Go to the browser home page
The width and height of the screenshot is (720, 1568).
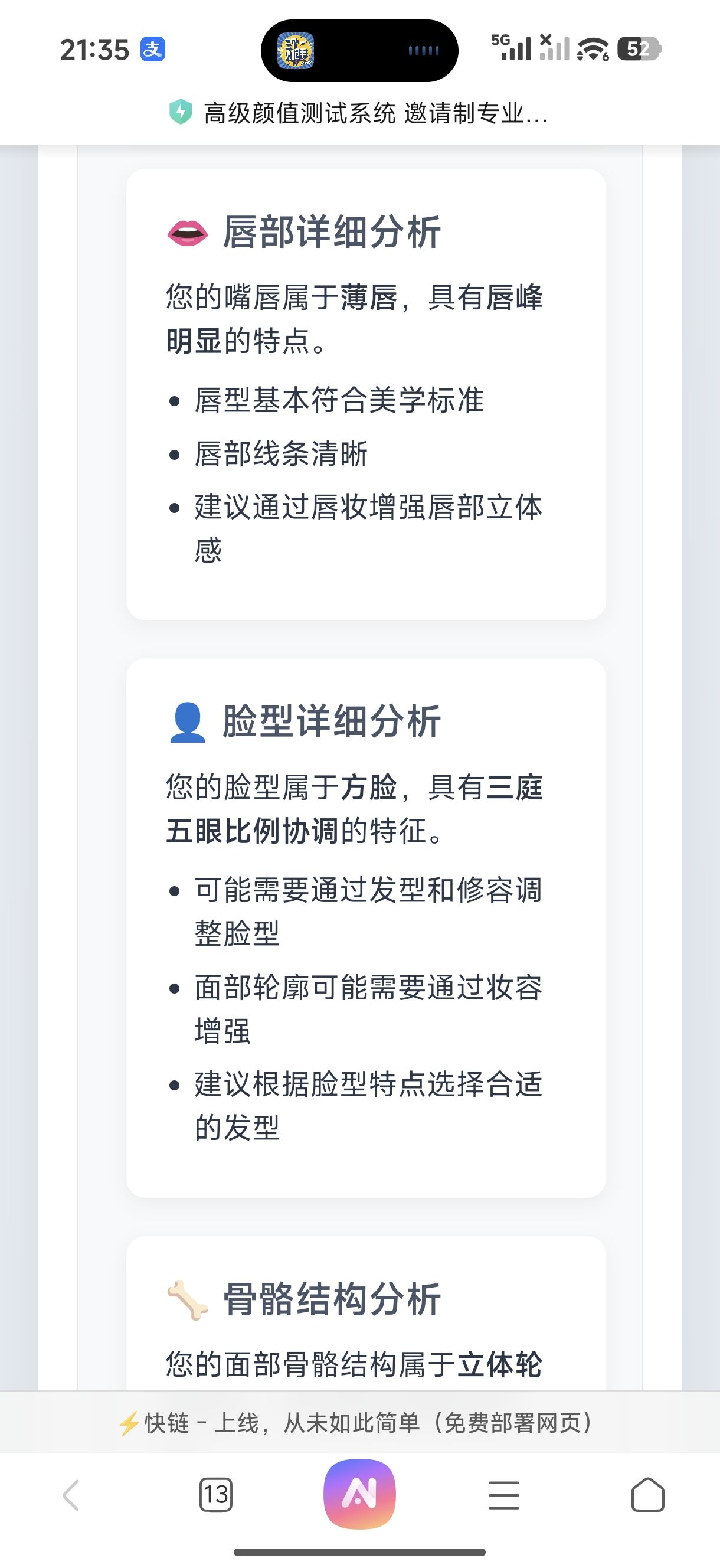(647, 1495)
